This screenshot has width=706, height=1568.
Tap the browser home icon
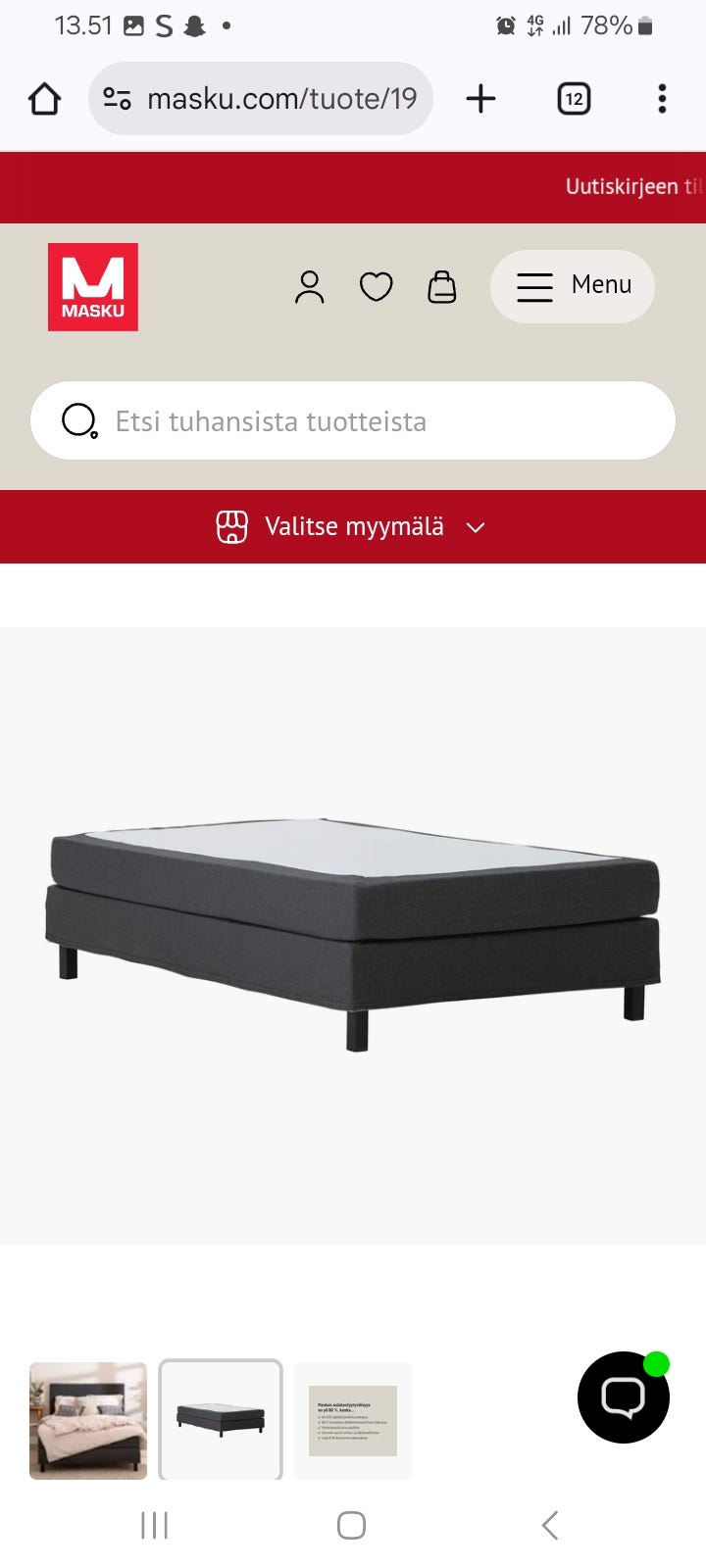pyautogui.click(x=43, y=98)
